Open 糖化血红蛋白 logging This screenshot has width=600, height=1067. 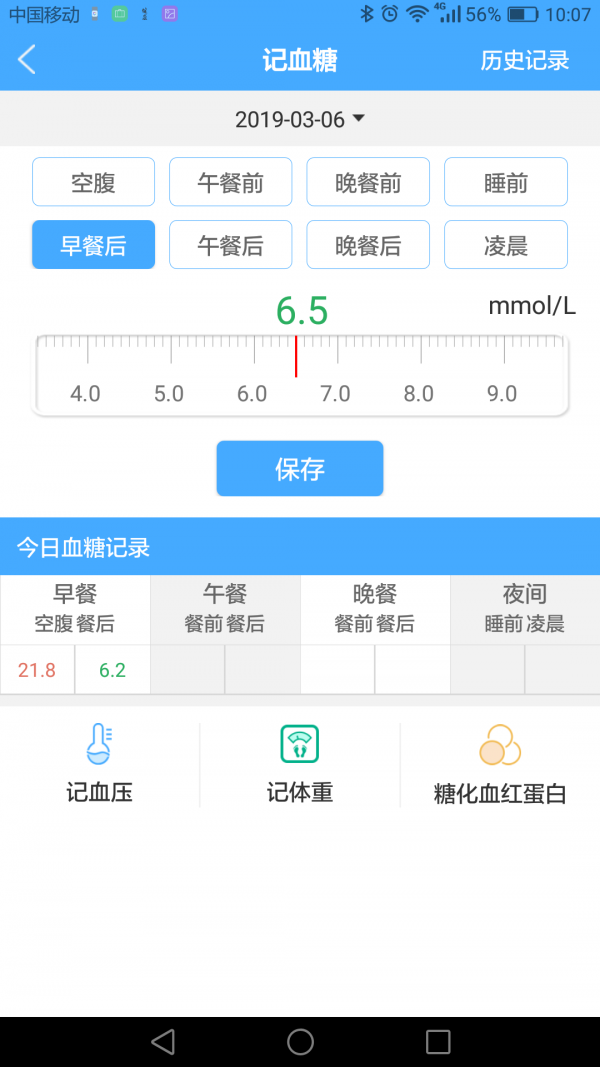pyautogui.click(x=500, y=766)
